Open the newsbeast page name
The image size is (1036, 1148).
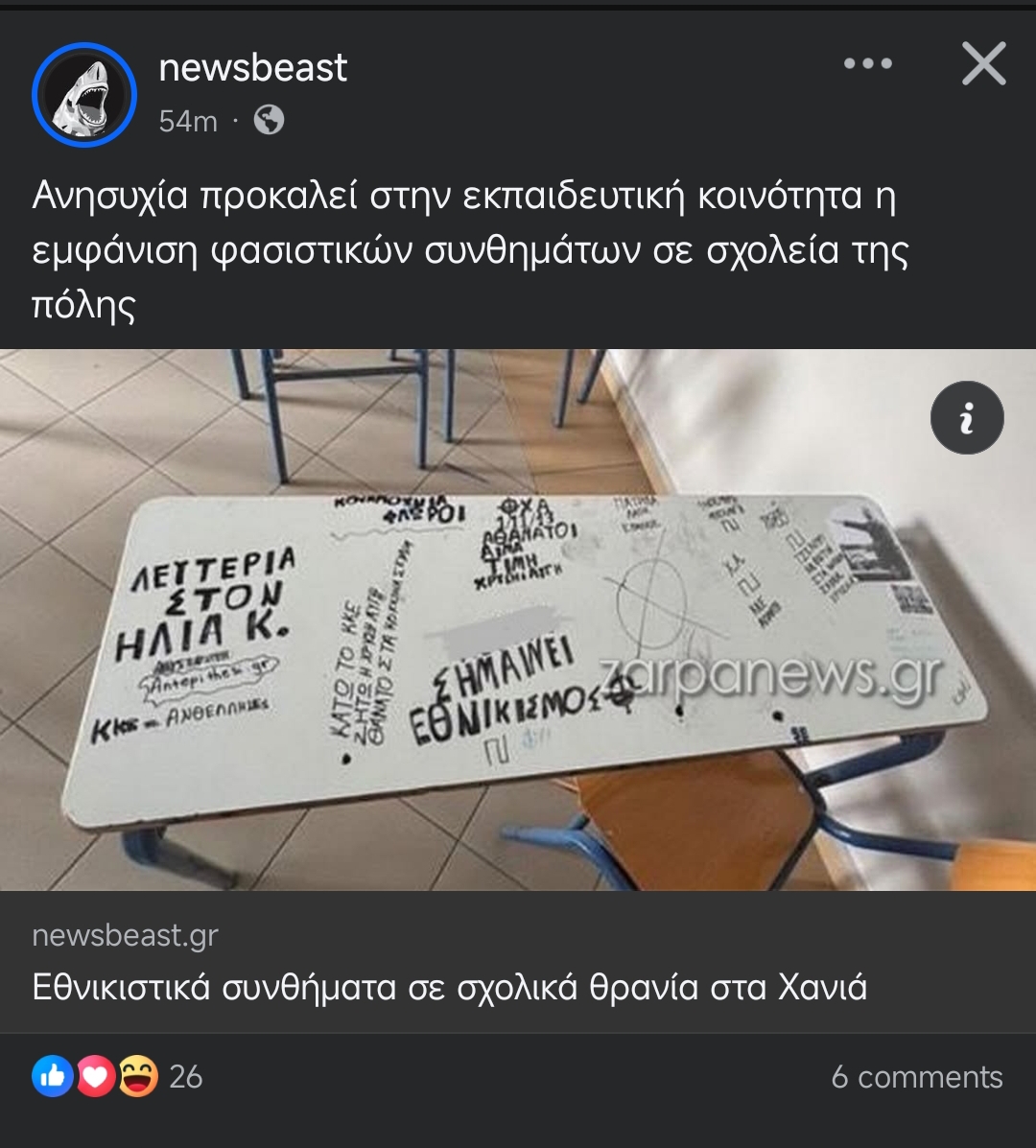(x=252, y=68)
